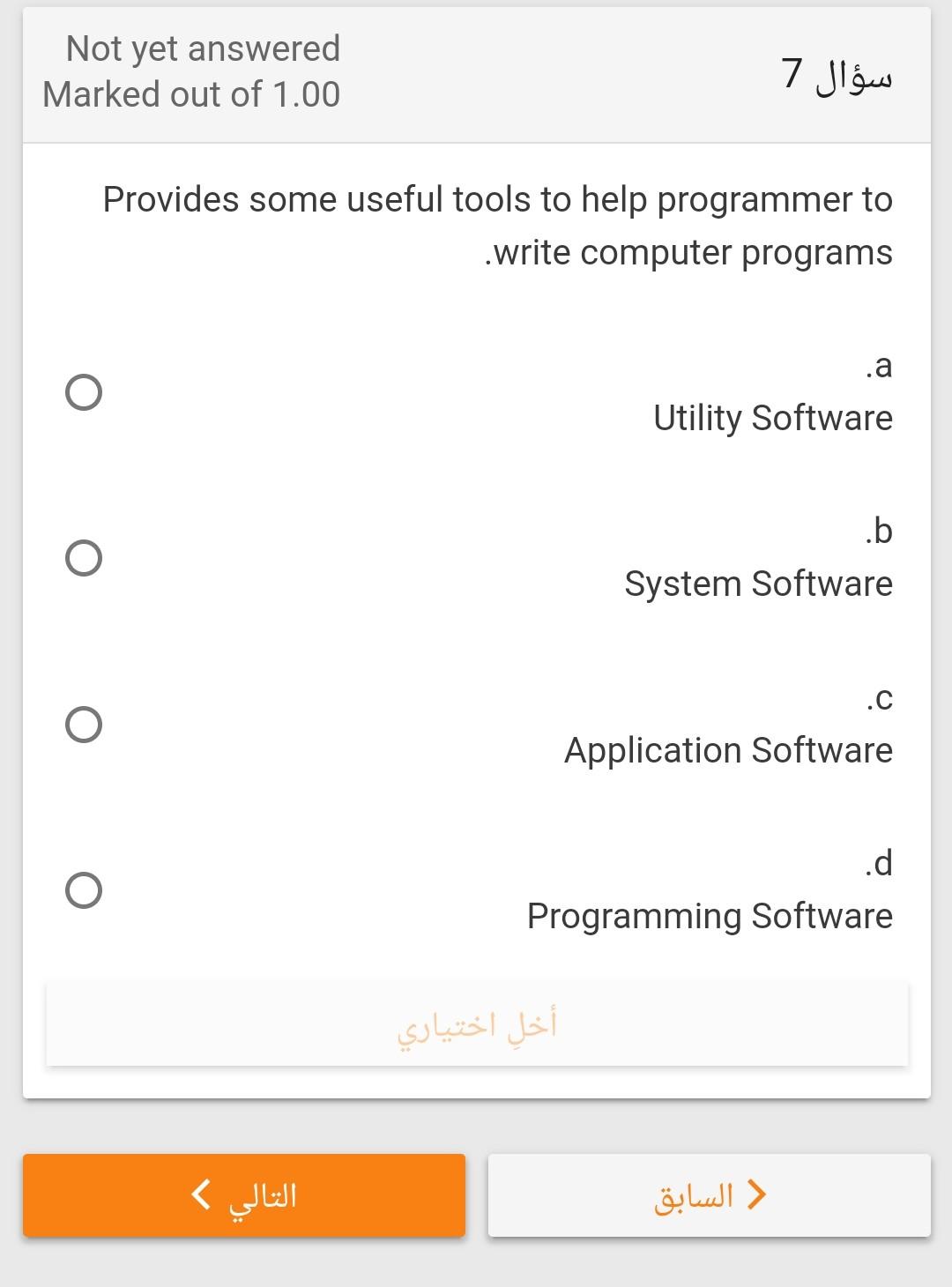The width and height of the screenshot is (952, 1287).
Task: Click the question info header bar
Action: 476,71
